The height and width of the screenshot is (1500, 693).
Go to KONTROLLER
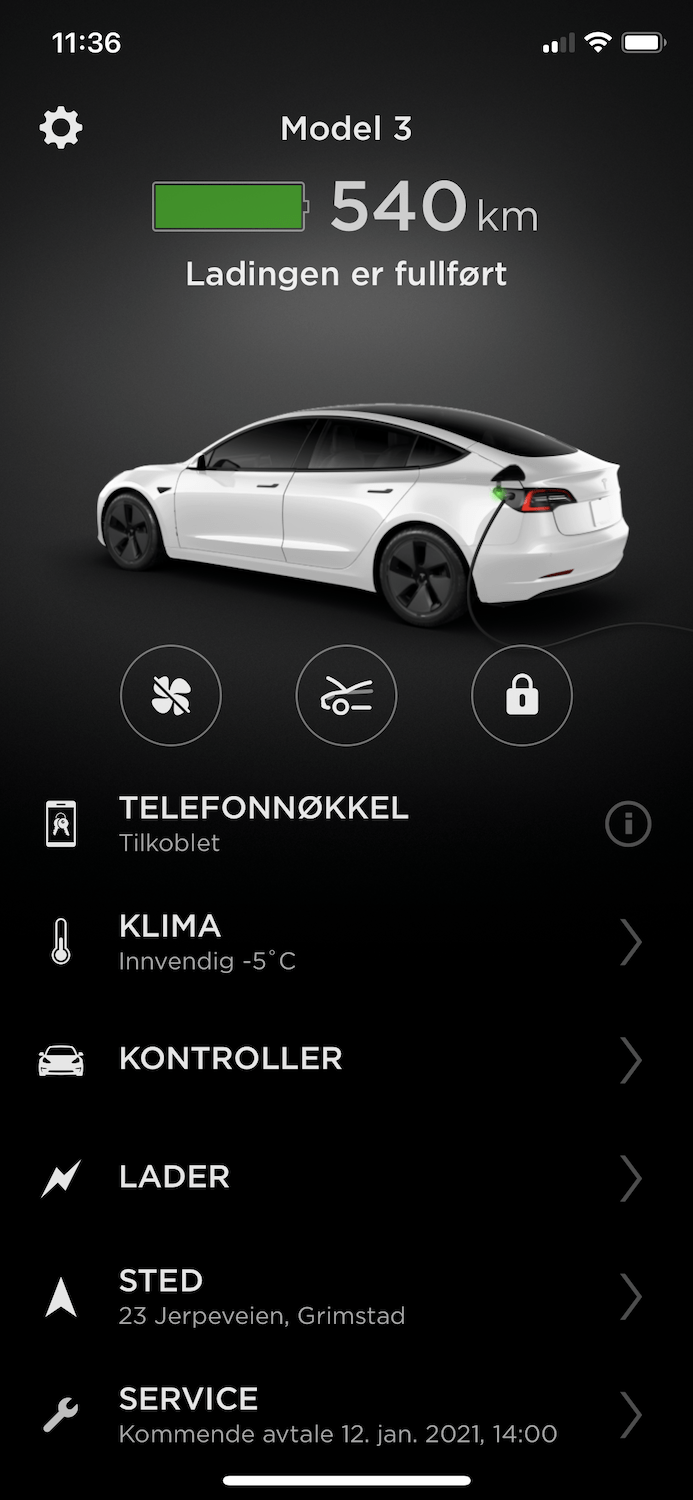click(346, 1059)
